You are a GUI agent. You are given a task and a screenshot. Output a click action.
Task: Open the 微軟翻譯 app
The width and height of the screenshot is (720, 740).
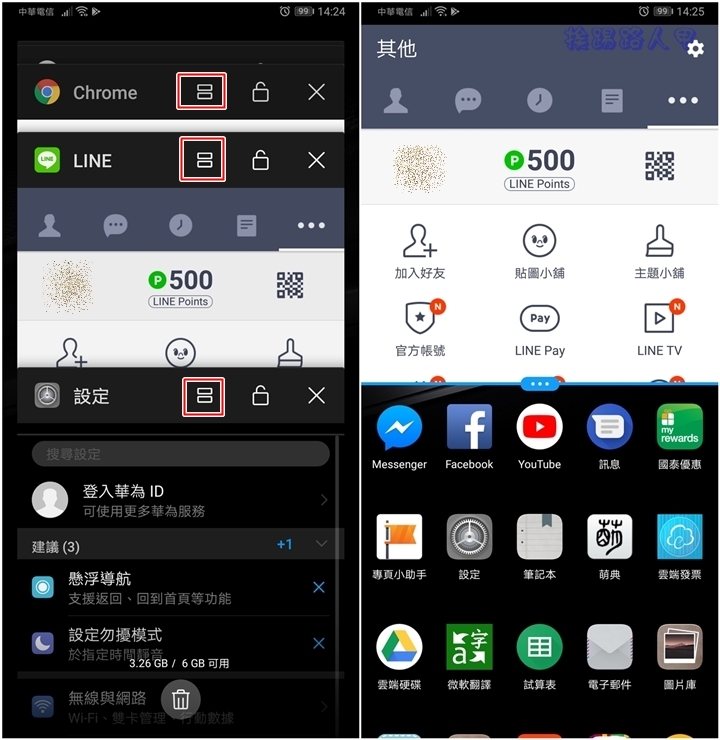[x=469, y=656]
